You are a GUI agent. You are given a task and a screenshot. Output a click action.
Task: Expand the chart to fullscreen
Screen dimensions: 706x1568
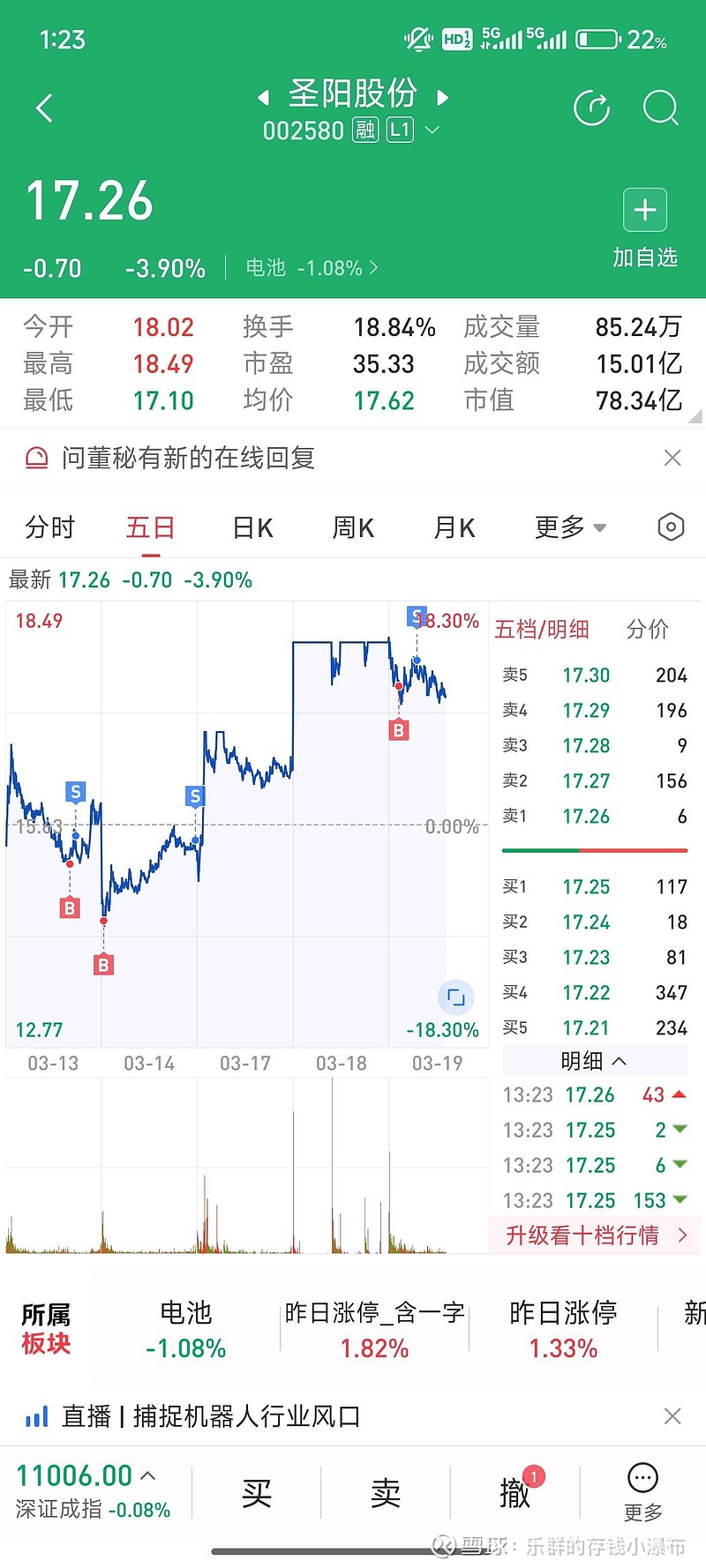tap(456, 997)
